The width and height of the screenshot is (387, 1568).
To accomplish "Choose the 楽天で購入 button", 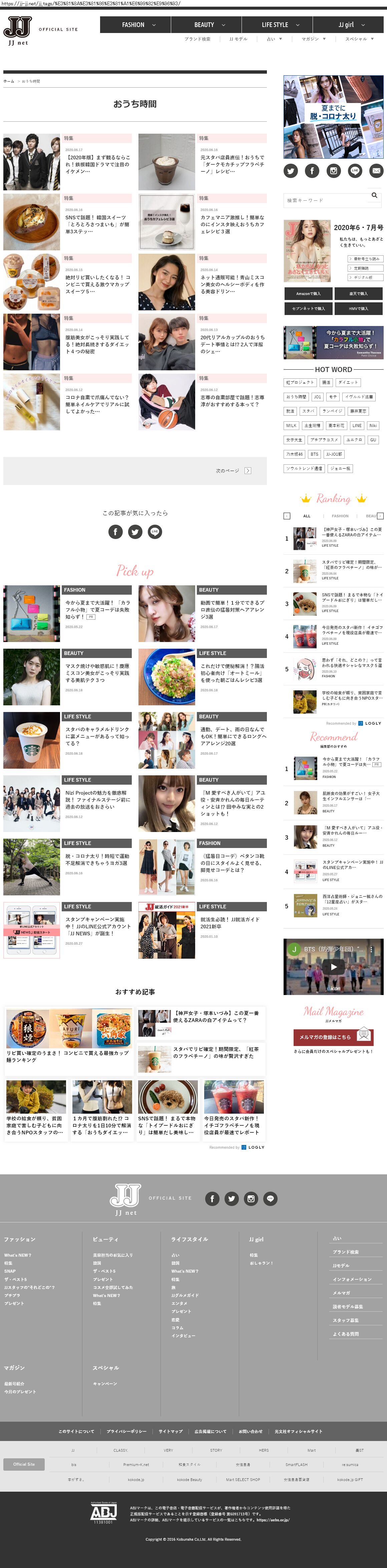I will coord(358,293).
